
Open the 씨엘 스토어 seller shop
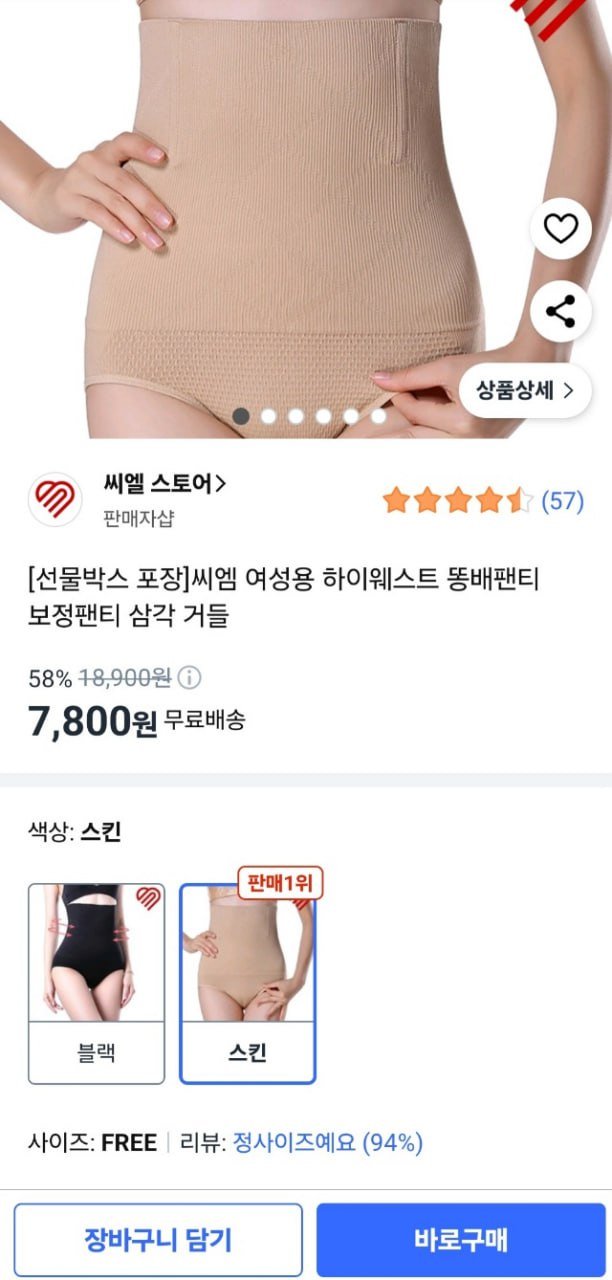click(165, 485)
